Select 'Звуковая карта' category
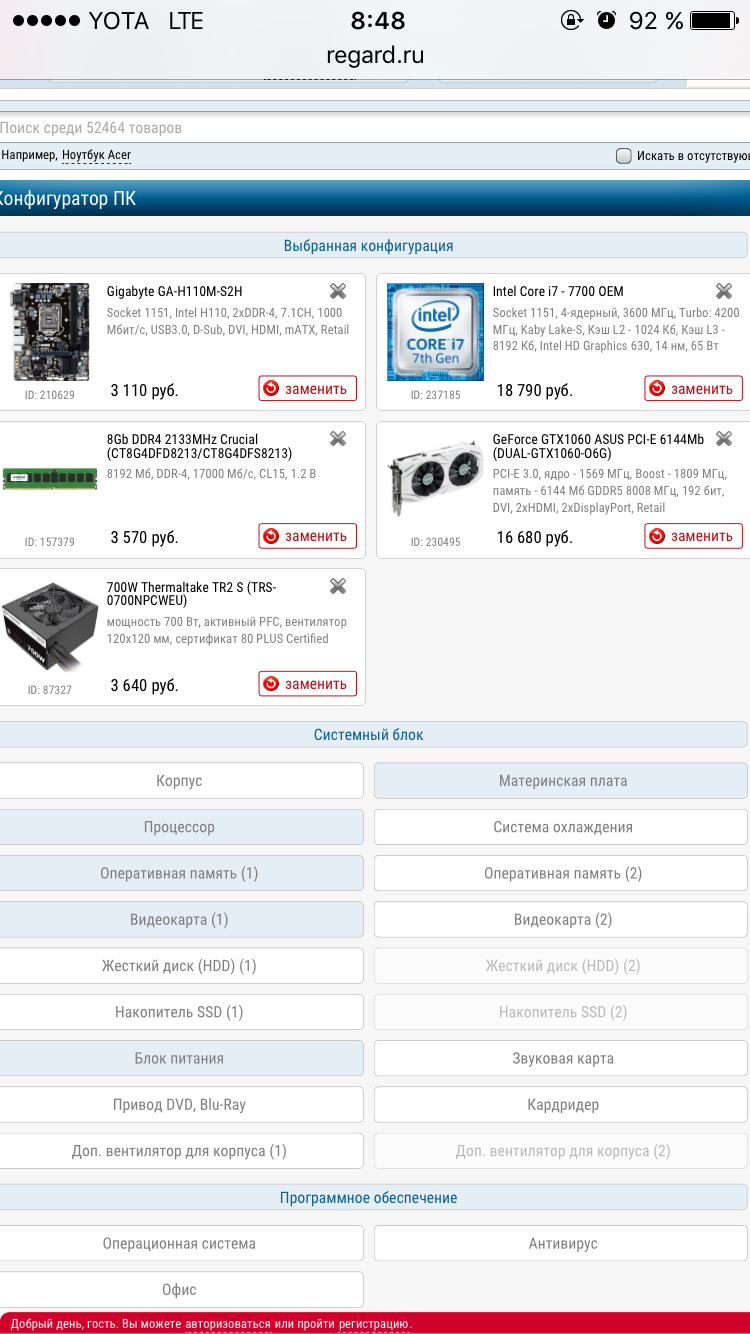The height and width of the screenshot is (1334, 750). tap(562, 1058)
